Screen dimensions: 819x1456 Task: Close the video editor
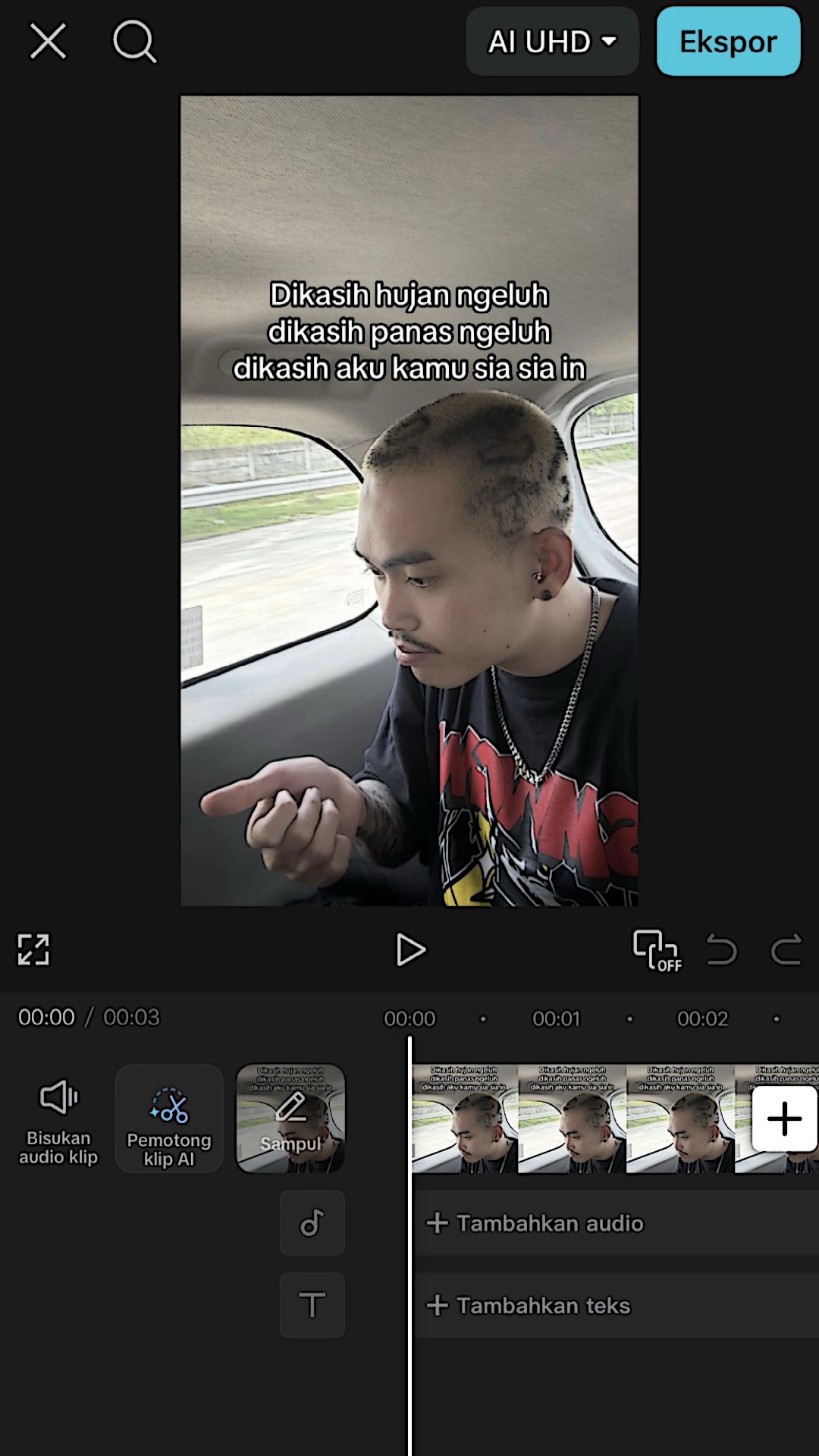coord(48,41)
